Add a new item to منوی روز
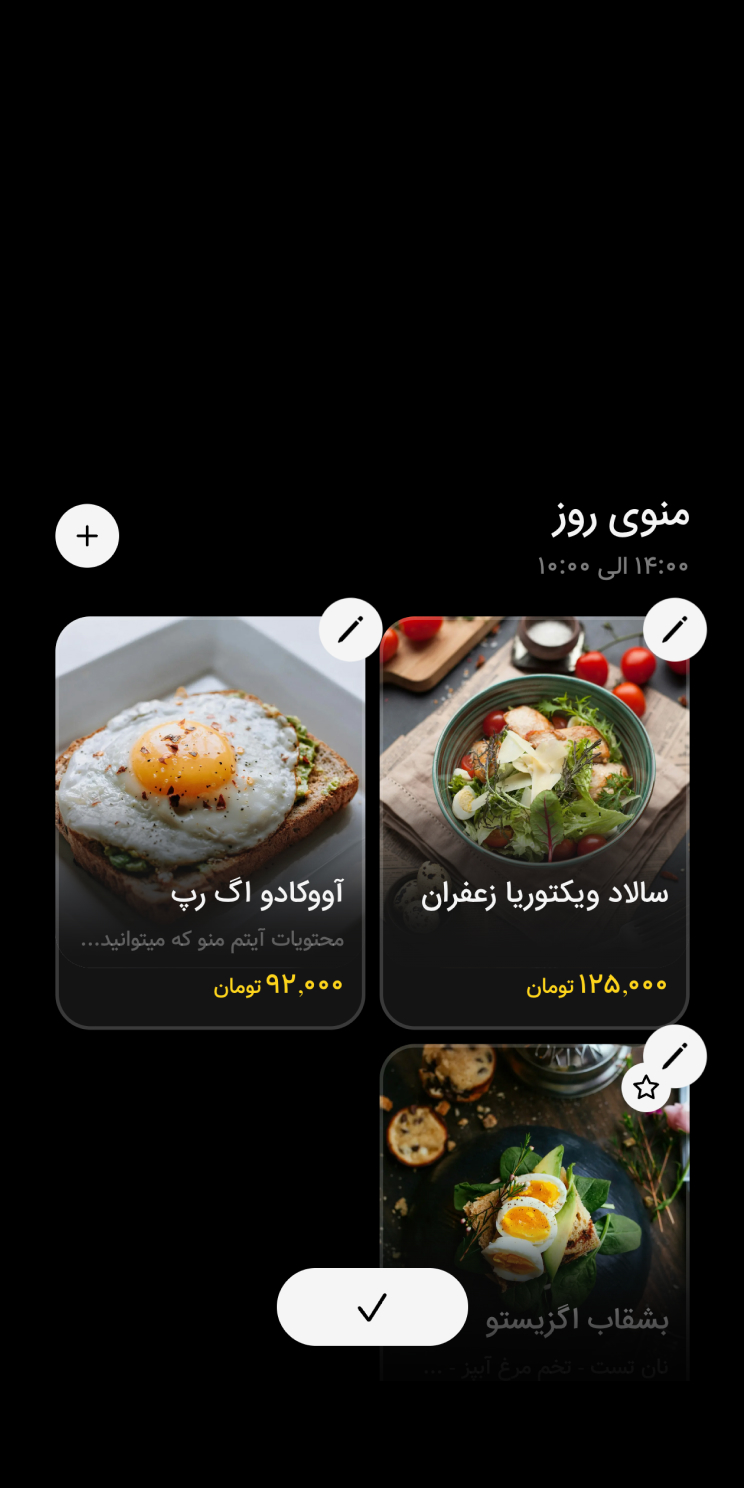The width and height of the screenshot is (744, 1488). [x=87, y=536]
